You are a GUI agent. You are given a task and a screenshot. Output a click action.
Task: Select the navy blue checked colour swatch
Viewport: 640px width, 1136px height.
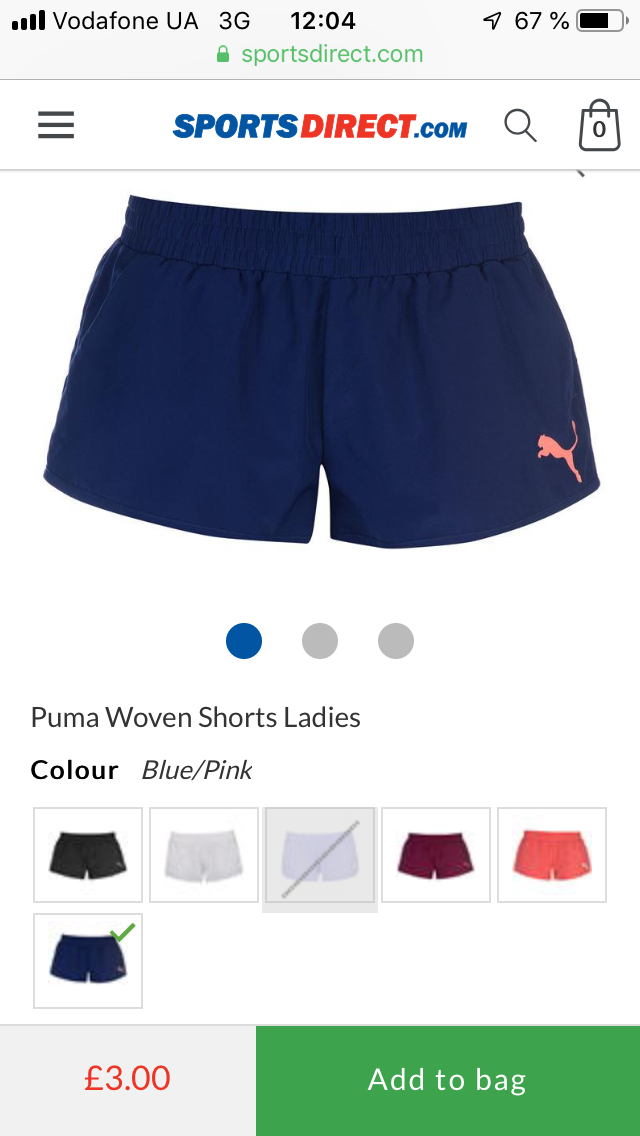[x=88, y=960]
